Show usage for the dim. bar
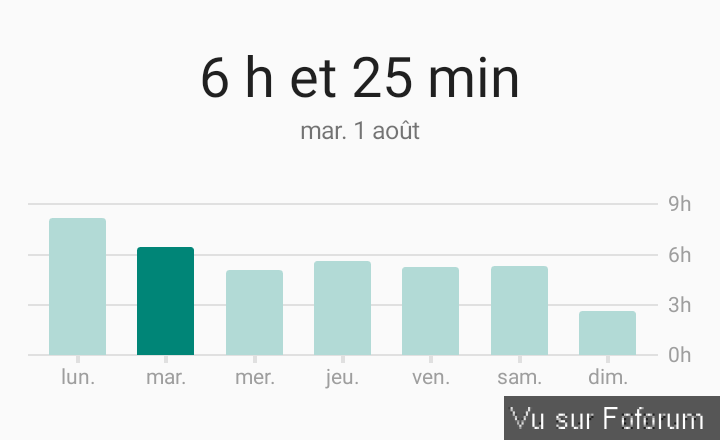This screenshot has height=440, width=720. 607,333
